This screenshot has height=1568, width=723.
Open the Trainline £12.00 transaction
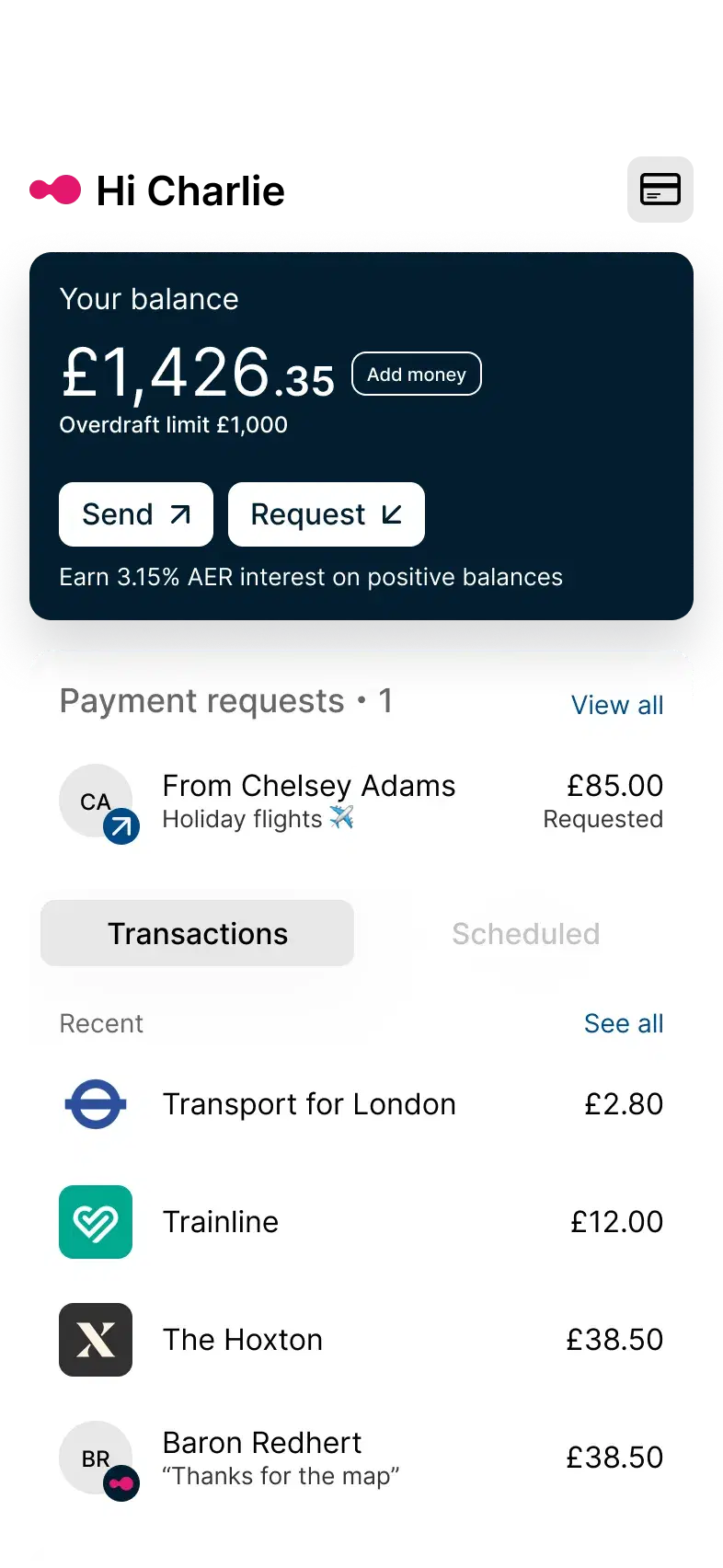click(361, 1222)
